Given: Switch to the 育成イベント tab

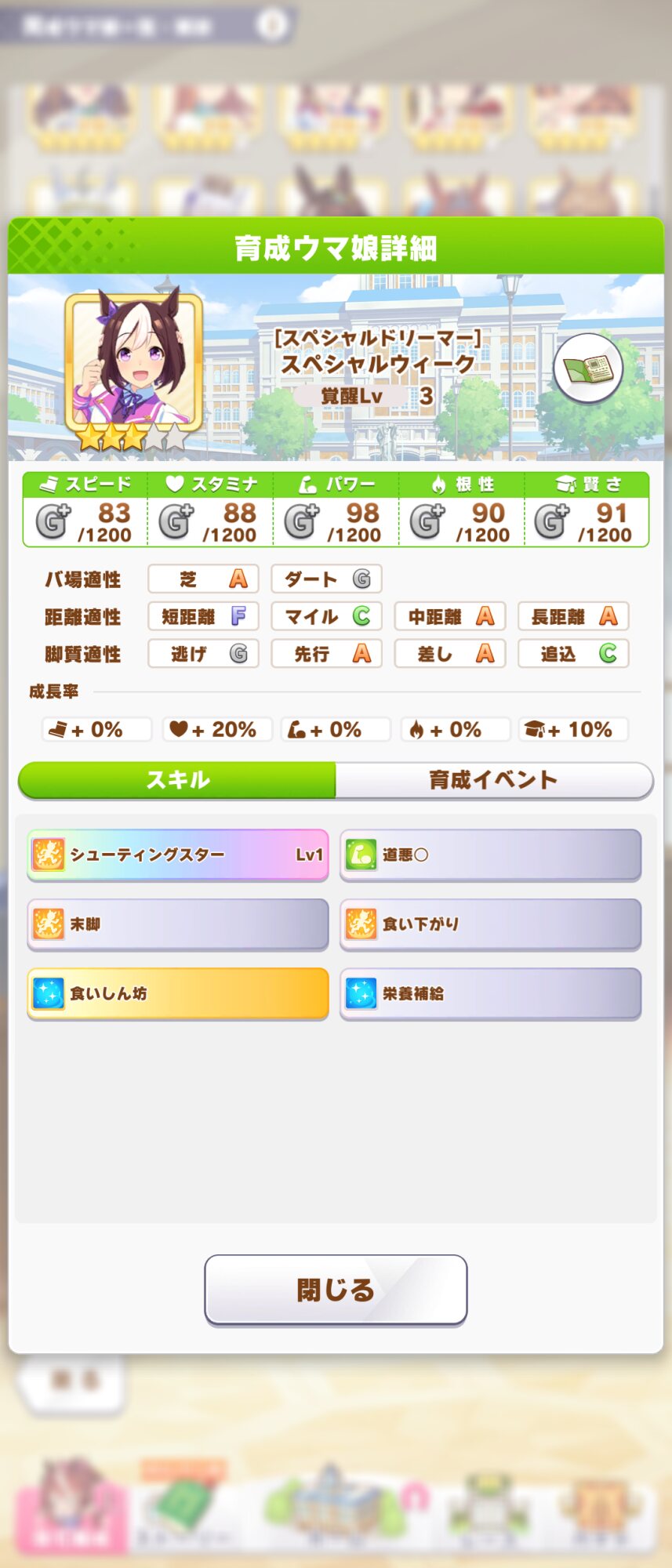Looking at the screenshot, I should pos(493,780).
